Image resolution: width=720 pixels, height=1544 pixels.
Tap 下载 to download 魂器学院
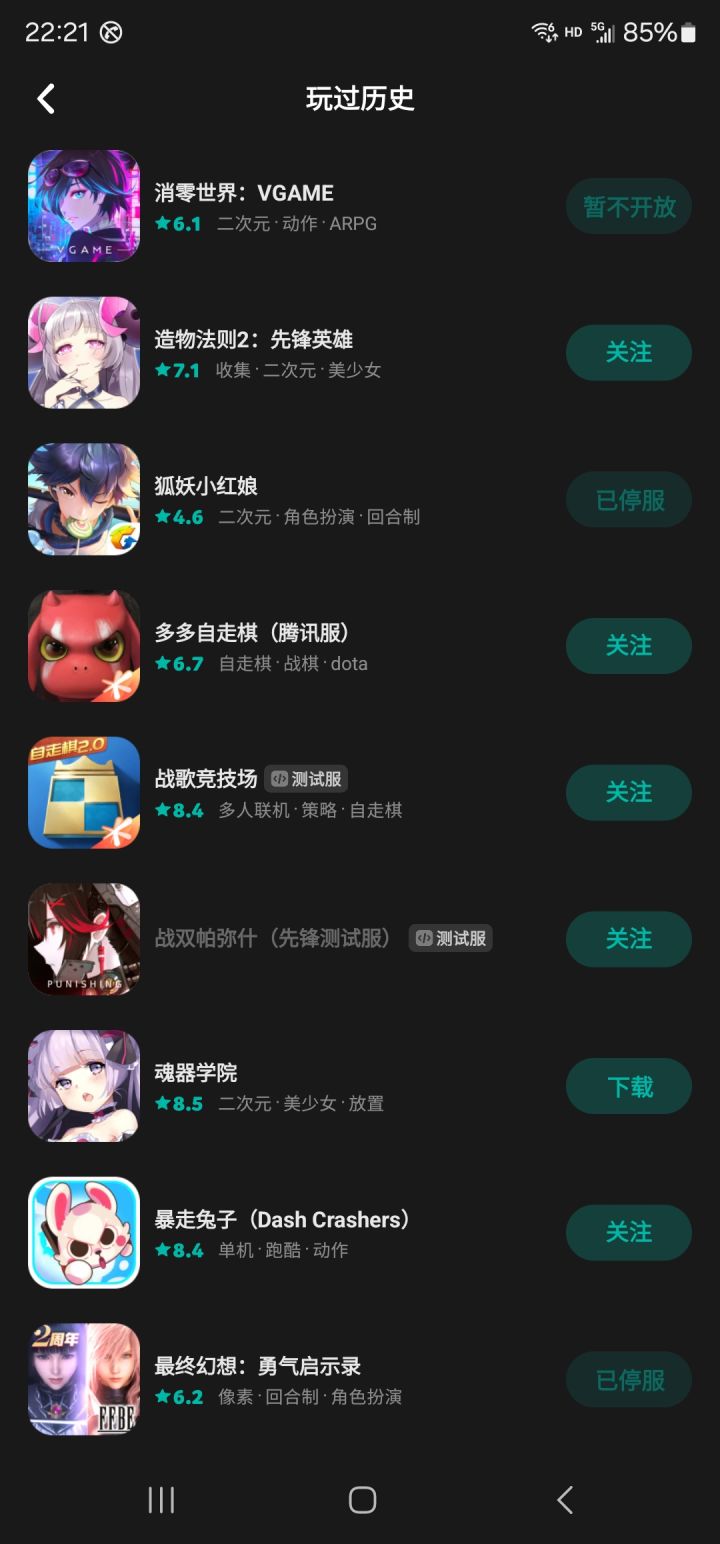(628, 1086)
